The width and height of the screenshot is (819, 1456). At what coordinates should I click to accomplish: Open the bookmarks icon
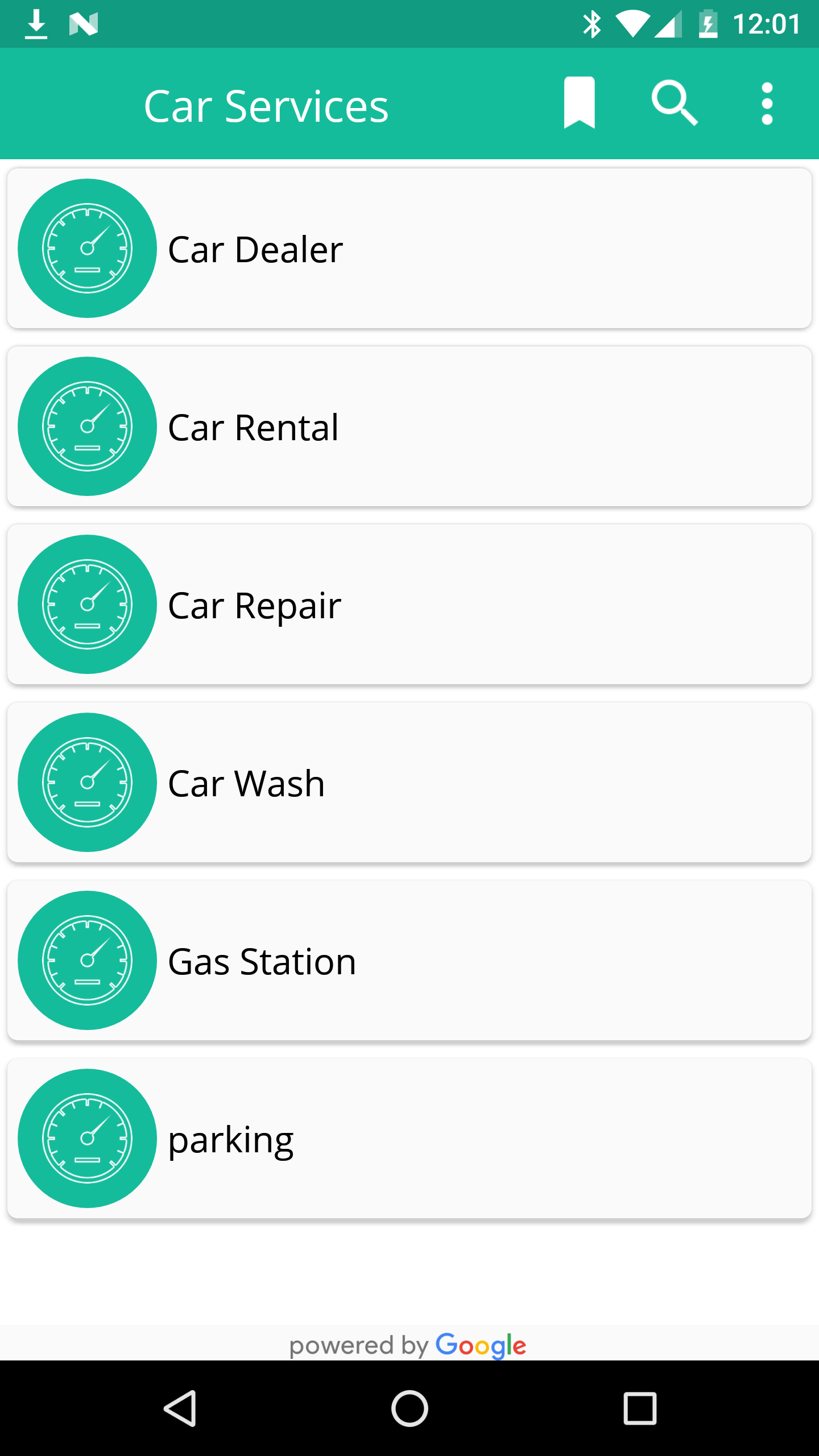click(x=579, y=103)
